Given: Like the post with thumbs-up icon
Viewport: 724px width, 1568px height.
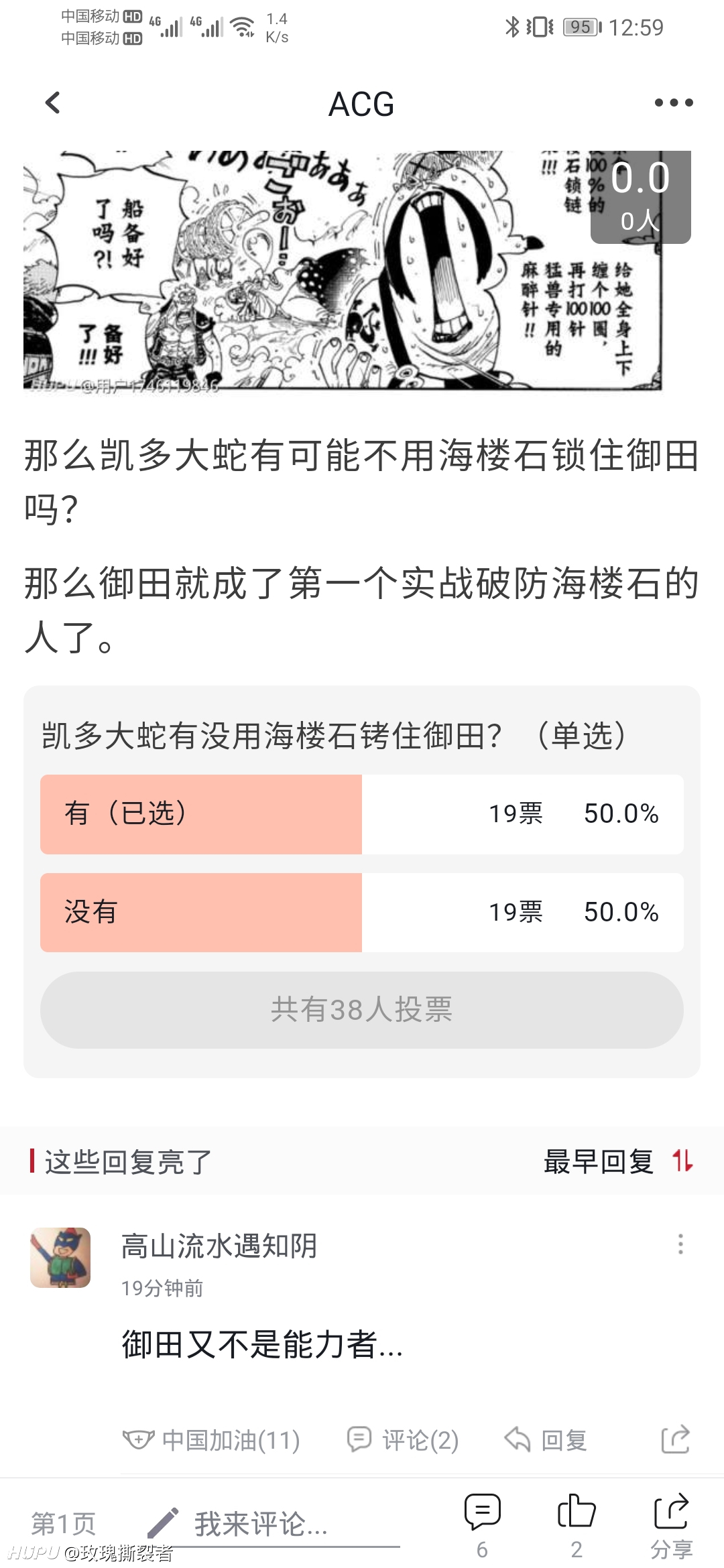Looking at the screenshot, I should coord(577,1525).
